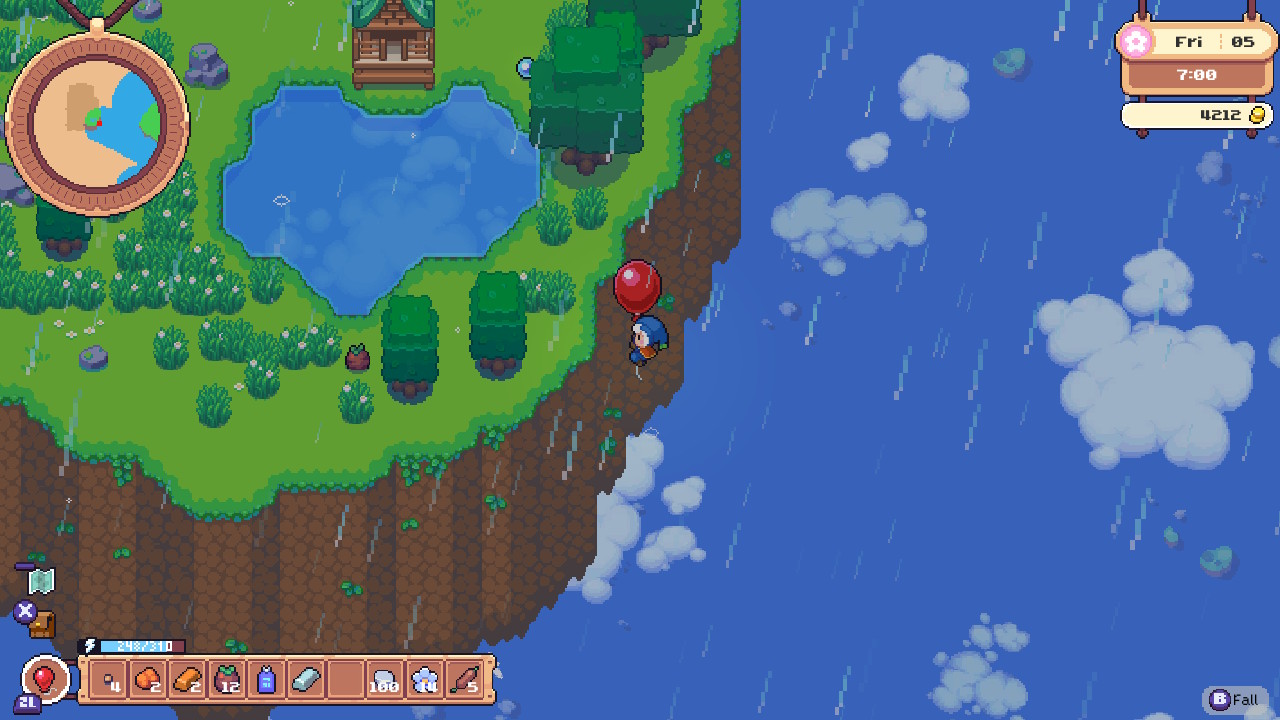Select the stone slot showing 100
The width and height of the screenshot is (1280, 720).
(x=385, y=681)
